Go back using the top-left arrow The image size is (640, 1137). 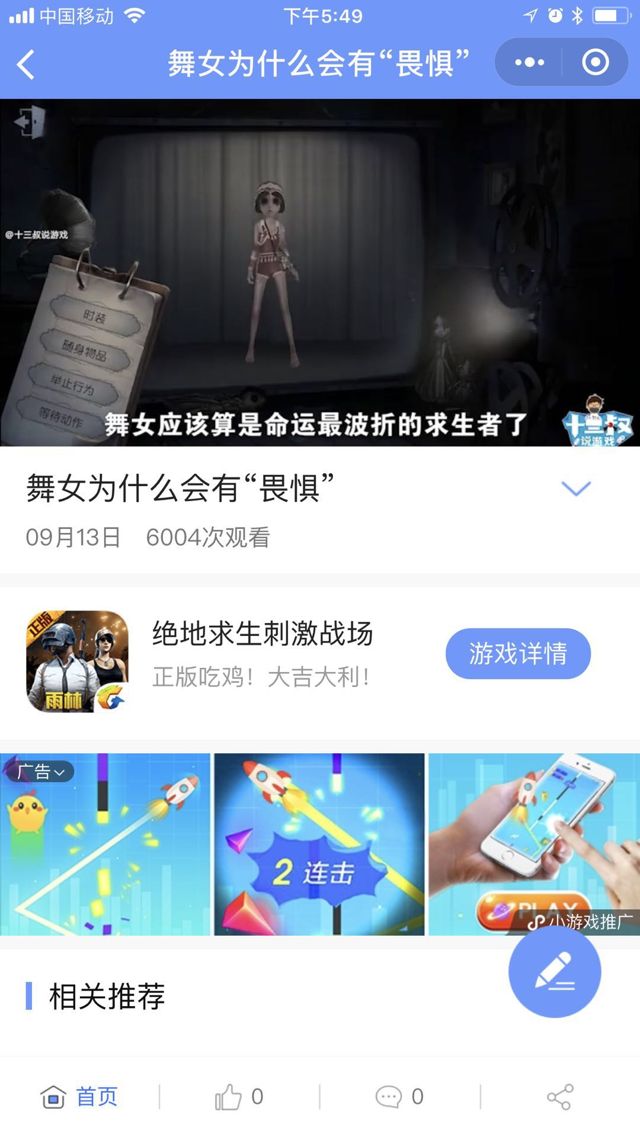(27, 65)
